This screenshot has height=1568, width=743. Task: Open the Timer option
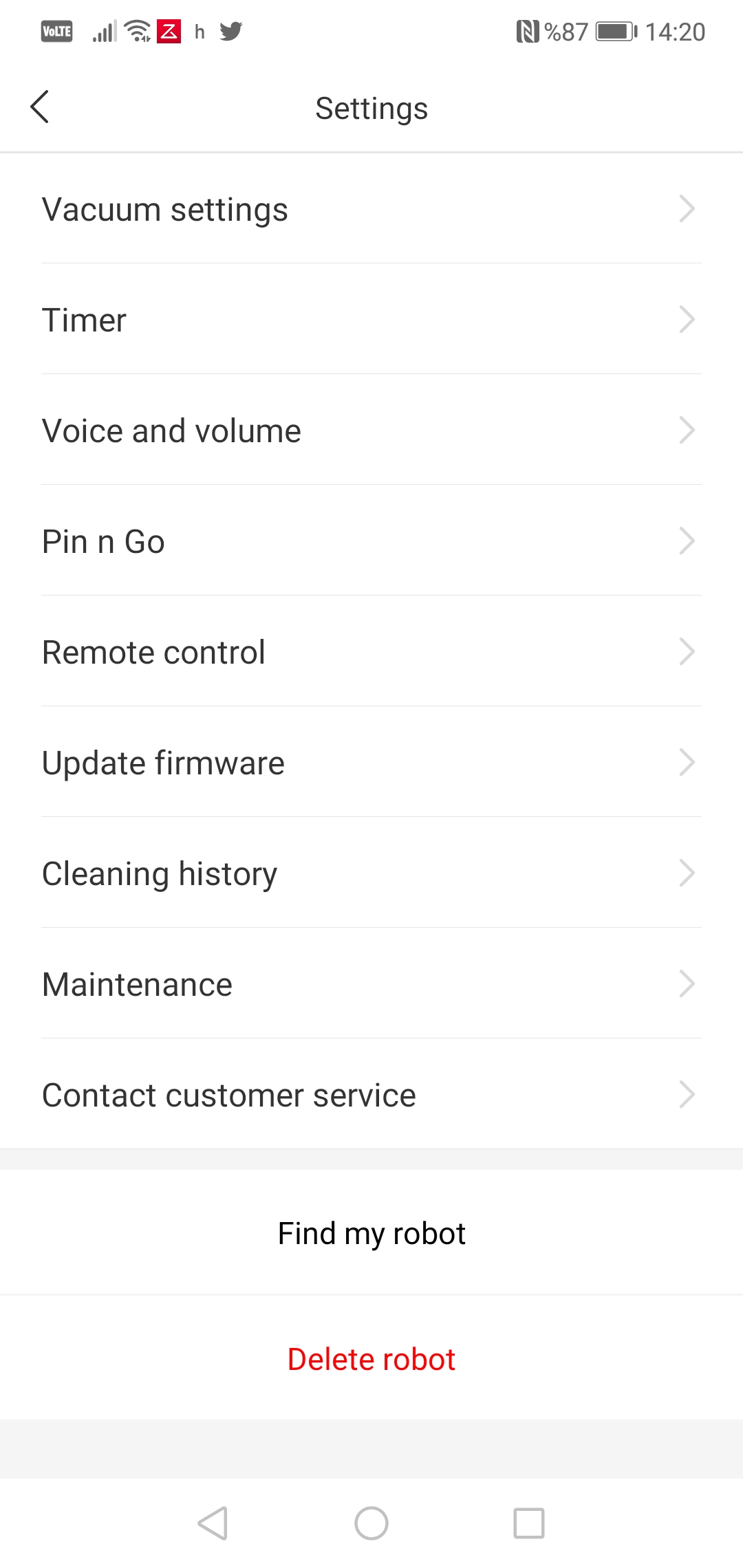click(x=371, y=320)
